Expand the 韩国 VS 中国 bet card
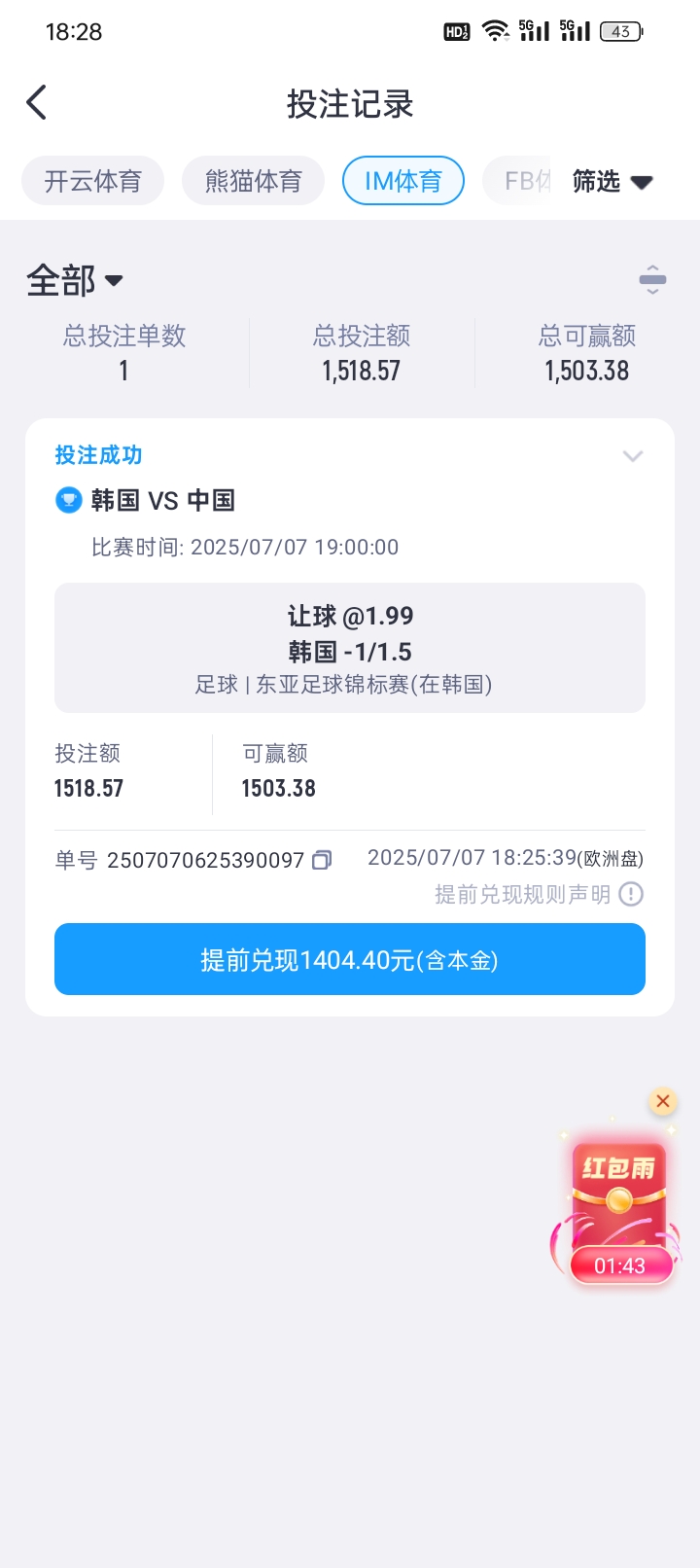The width and height of the screenshot is (700, 1568). (x=633, y=456)
